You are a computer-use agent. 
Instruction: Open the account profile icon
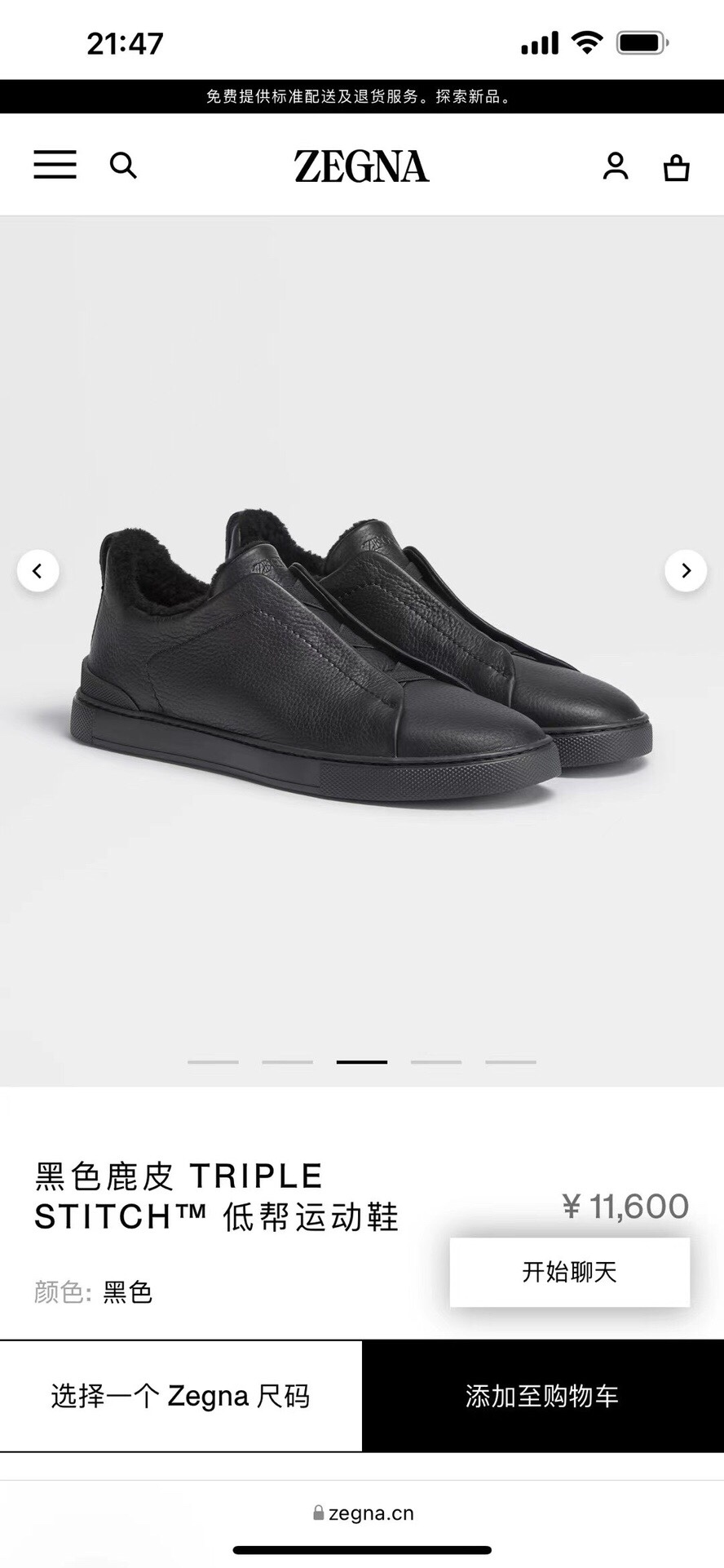(616, 166)
